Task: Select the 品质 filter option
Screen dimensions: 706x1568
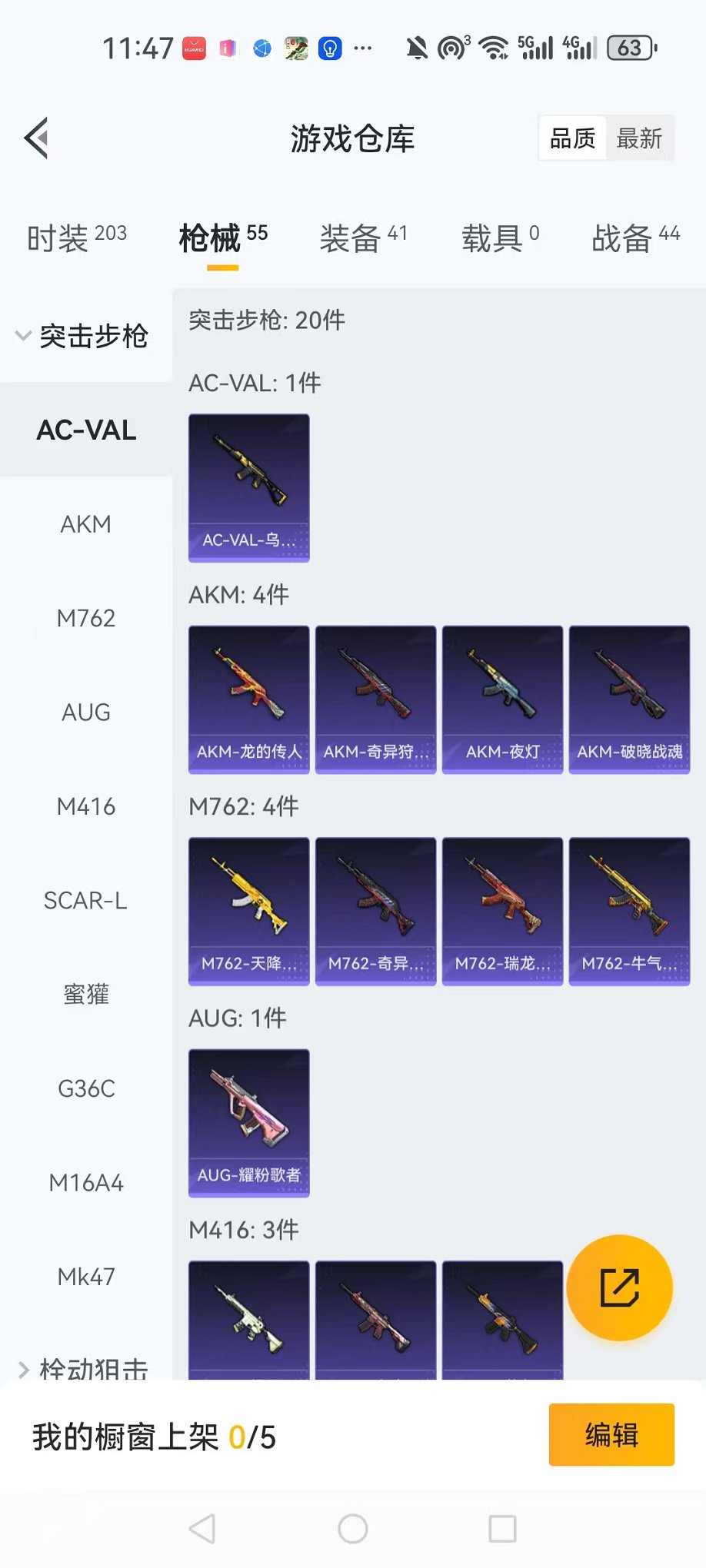Action: tap(571, 138)
